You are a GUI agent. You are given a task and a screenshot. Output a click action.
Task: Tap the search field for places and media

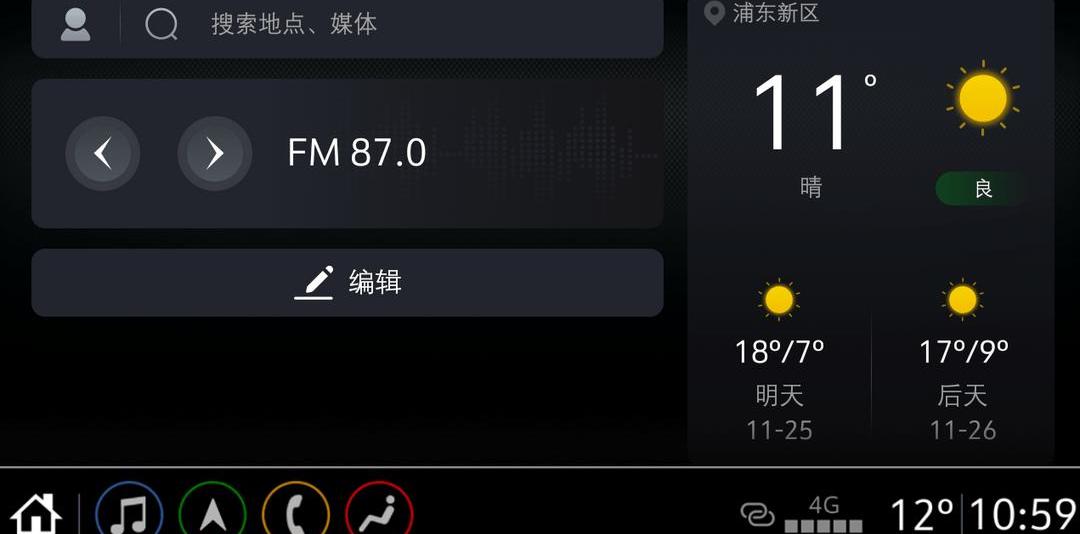point(400,24)
